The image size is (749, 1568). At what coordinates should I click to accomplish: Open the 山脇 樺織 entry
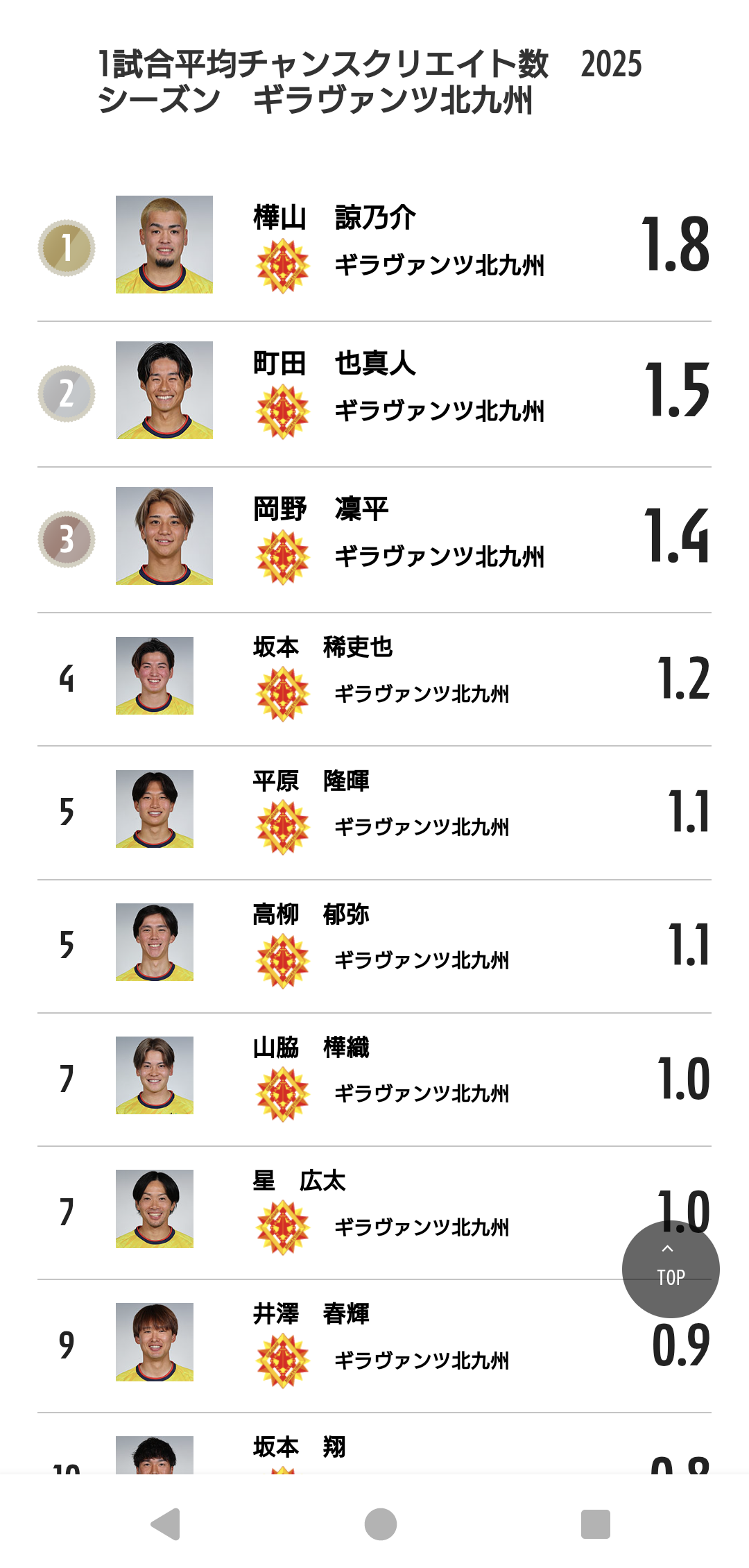[374, 1080]
